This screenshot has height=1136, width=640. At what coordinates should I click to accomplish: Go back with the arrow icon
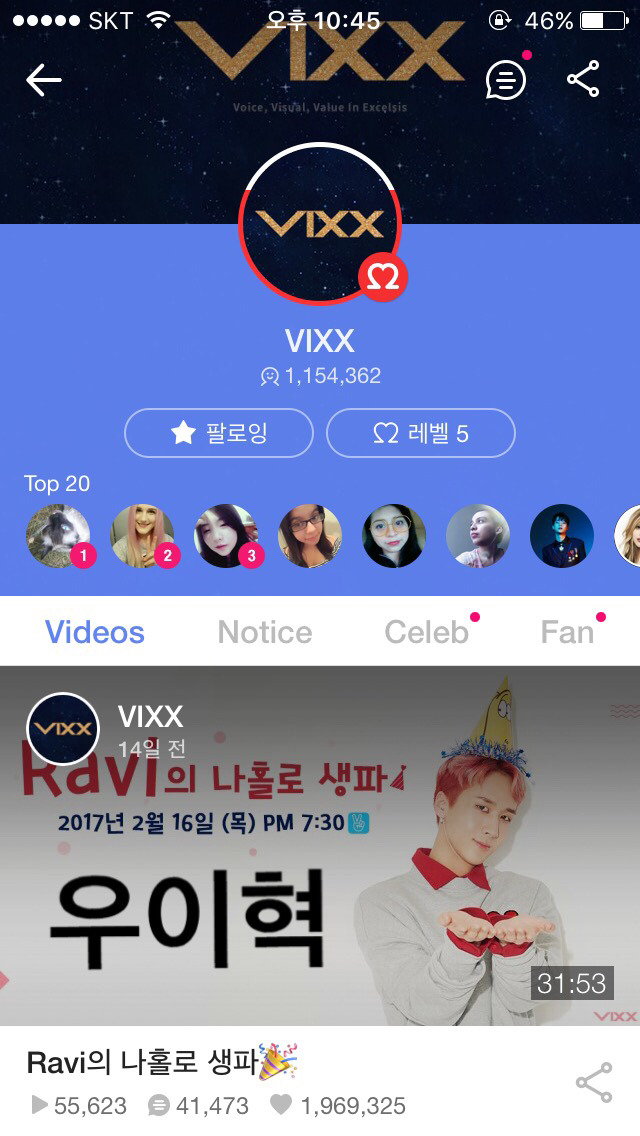(x=44, y=80)
